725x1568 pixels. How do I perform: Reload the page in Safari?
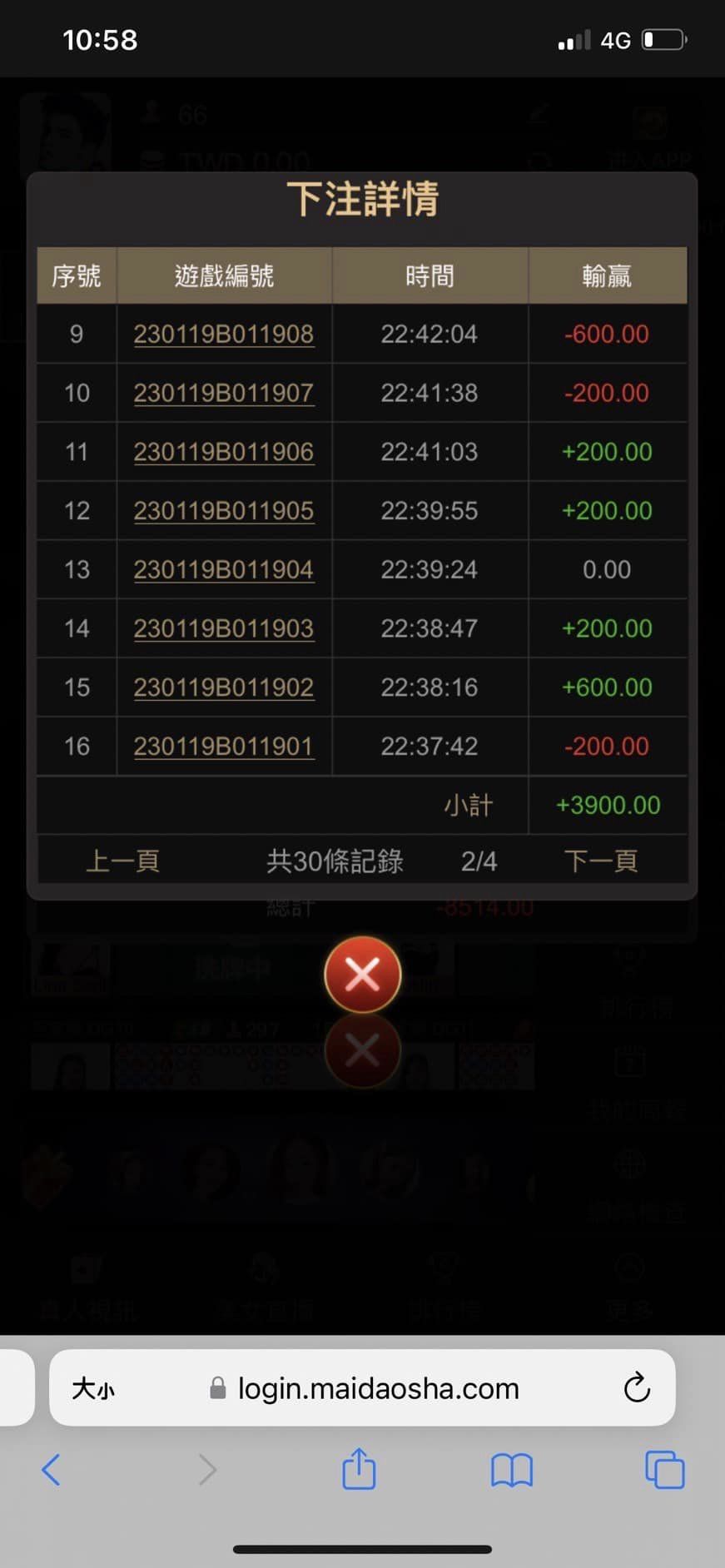(637, 1387)
